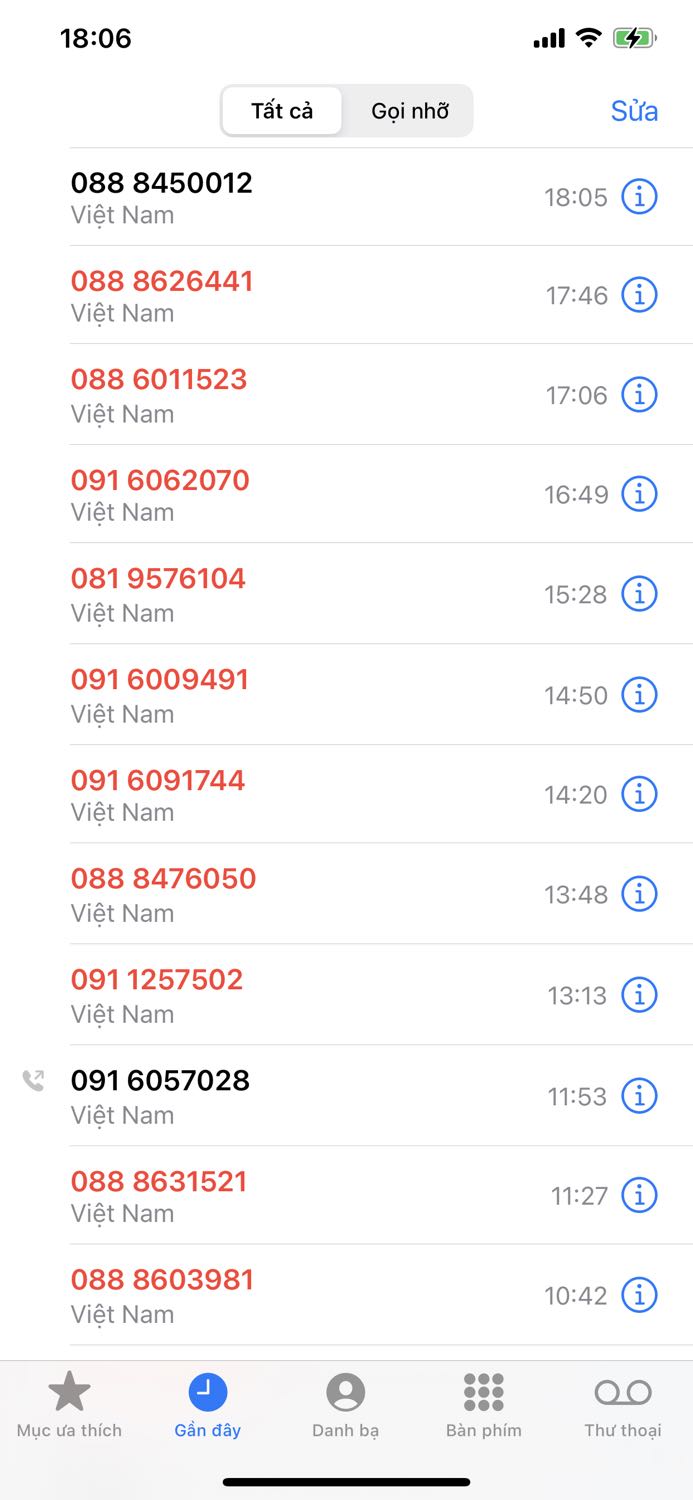This screenshot has width=693, height=1500.
Task: Select the Tất cả segment
Action: tap(282, 111)
